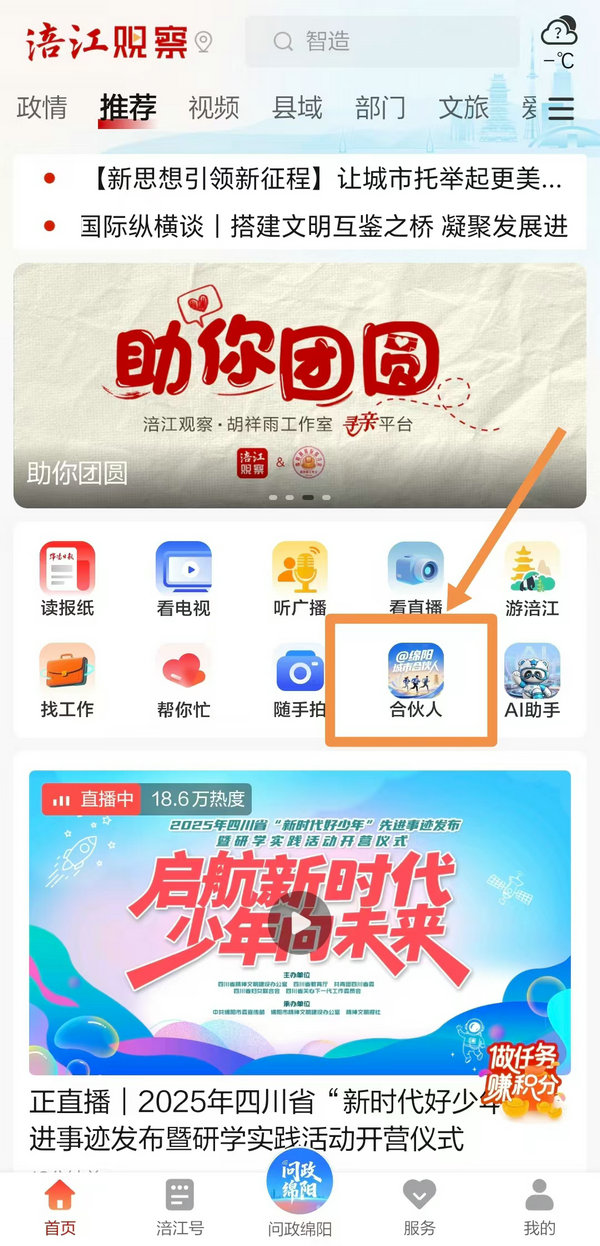This screenshot has height=1246, width=600.
Task: Open the 助你团圆 banner
Action: click(300, 386)
